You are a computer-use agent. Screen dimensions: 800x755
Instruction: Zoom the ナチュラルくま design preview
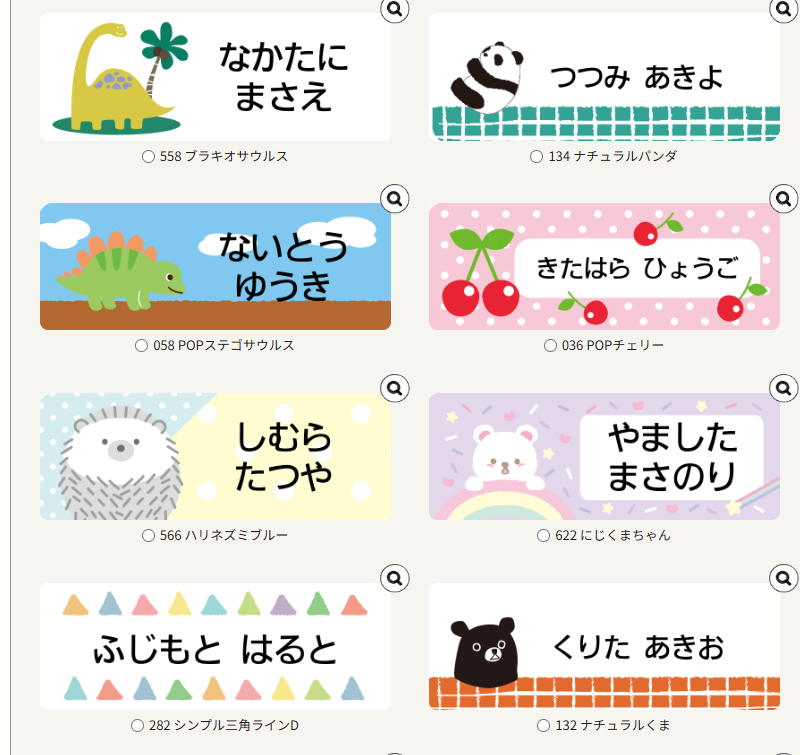784,577
